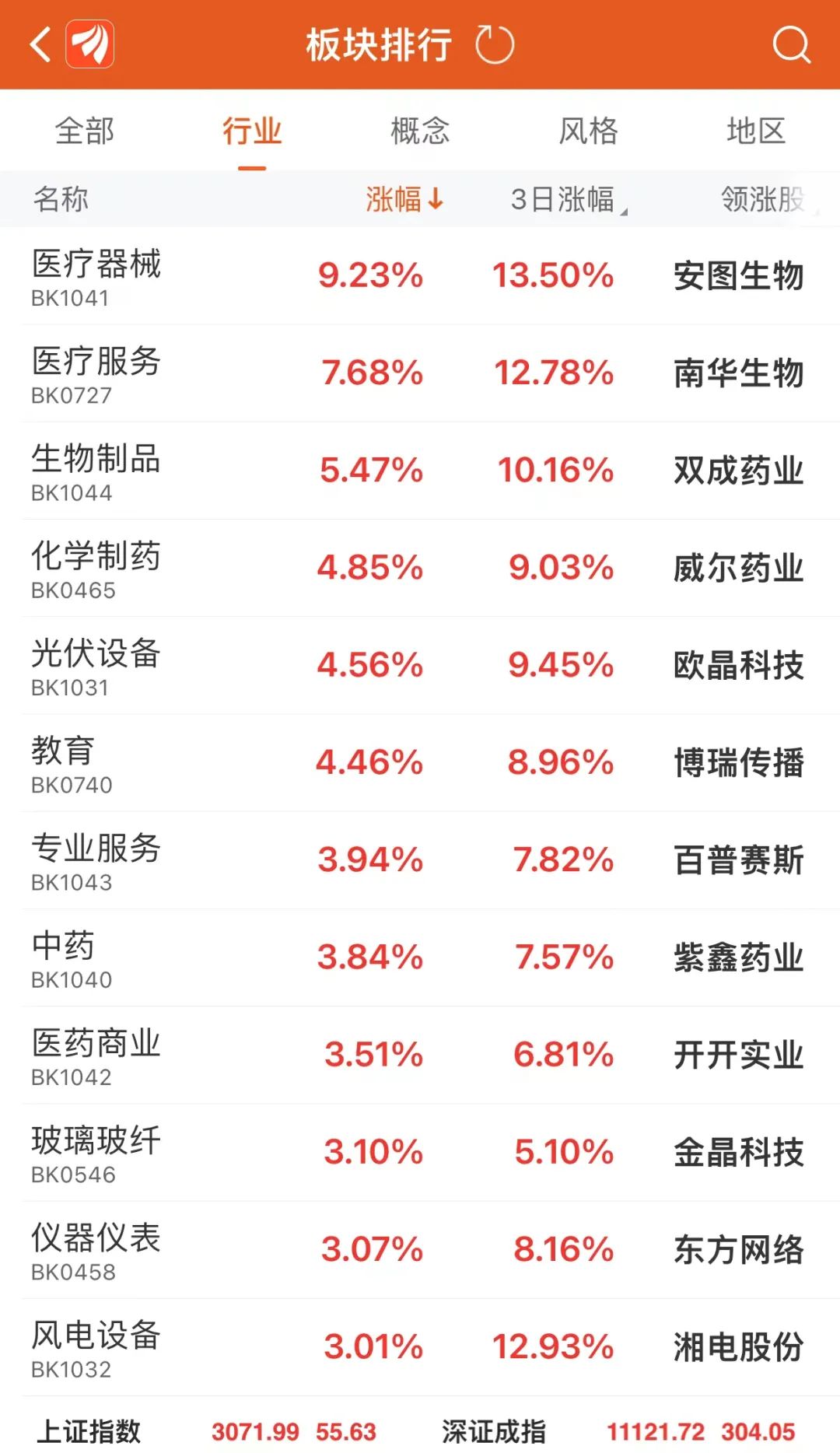Sort by the 涨幅 column header
The image size is (840, 1453).
pos(404,199)
